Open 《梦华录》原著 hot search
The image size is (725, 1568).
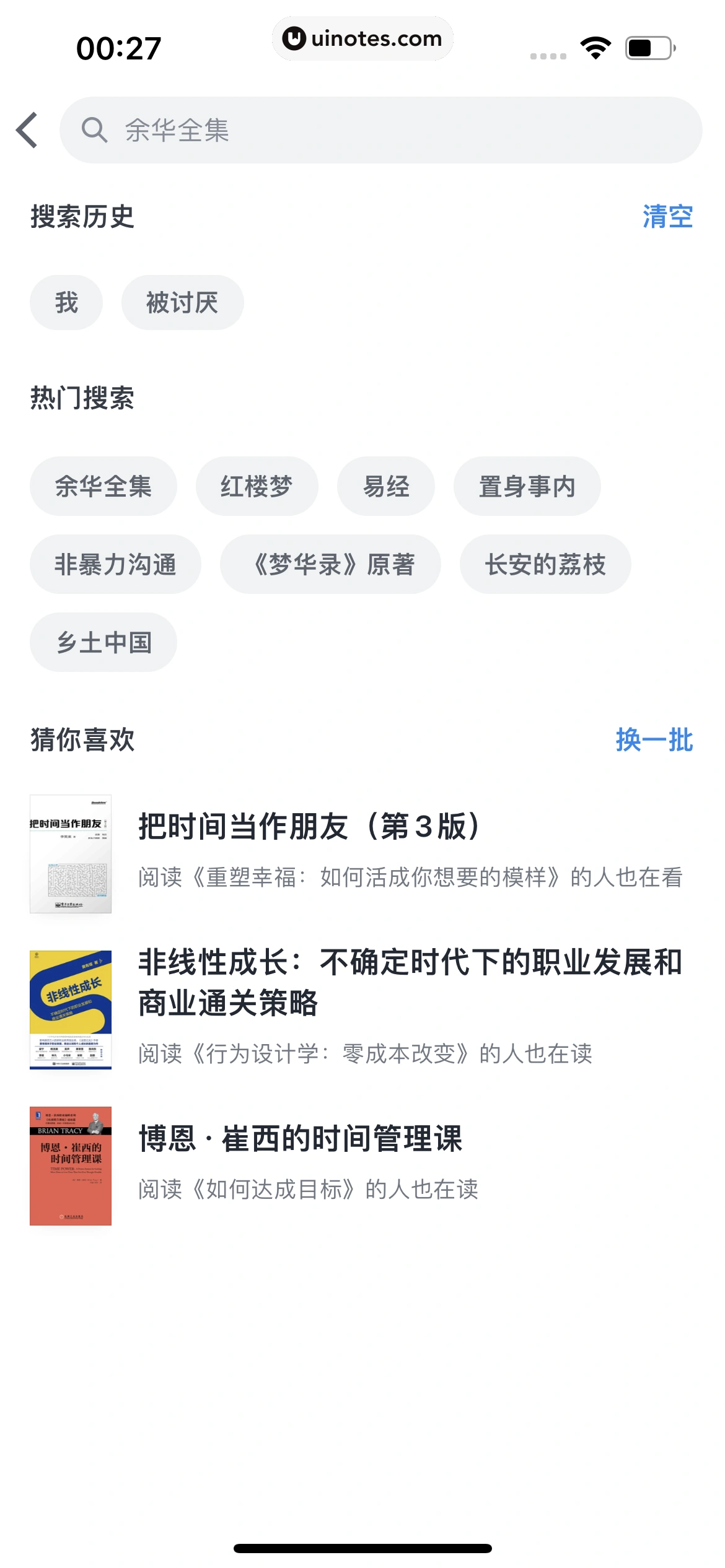[330, 564]
